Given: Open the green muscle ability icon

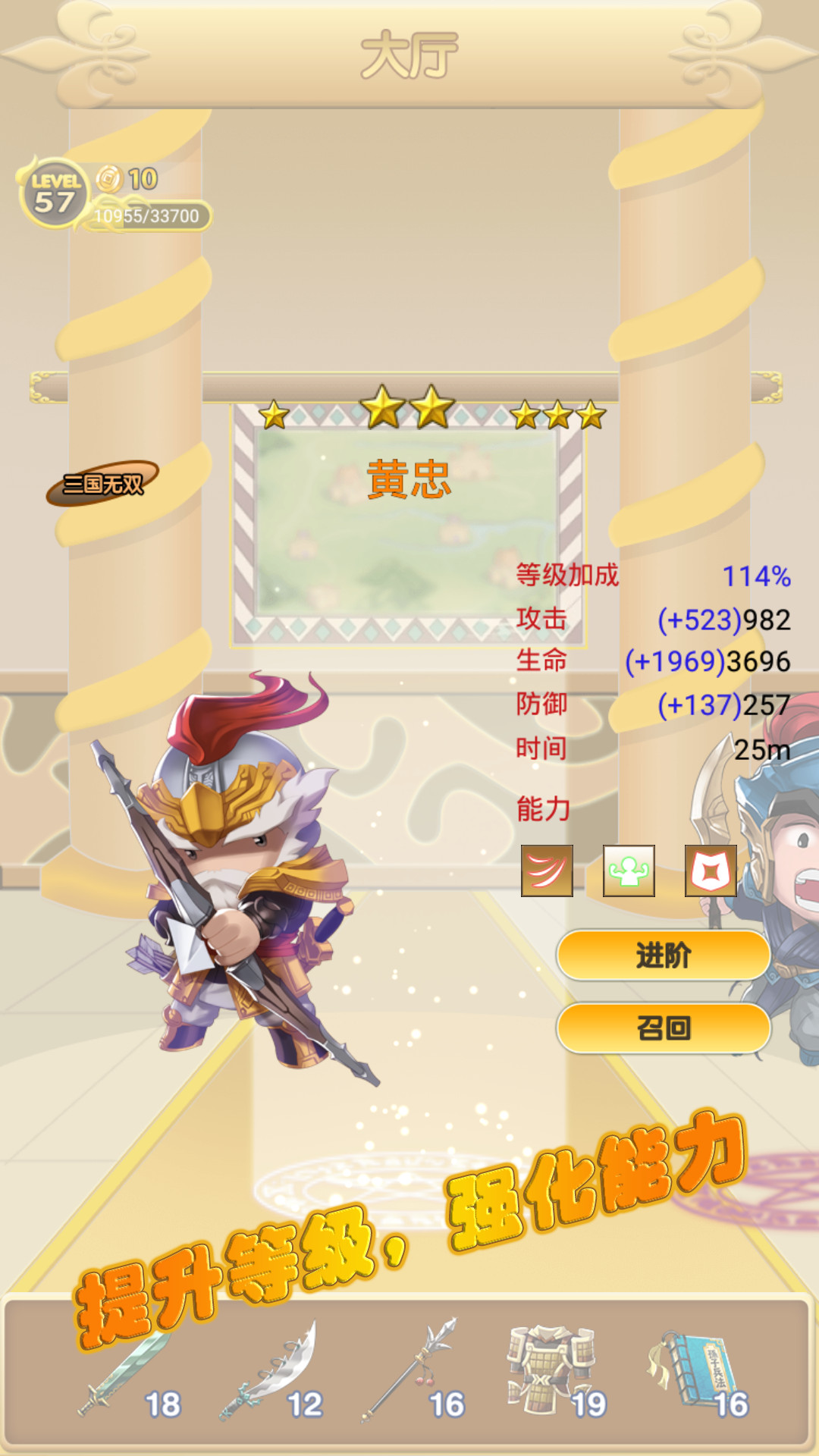Looking at the screenshot, I should 629,871.
